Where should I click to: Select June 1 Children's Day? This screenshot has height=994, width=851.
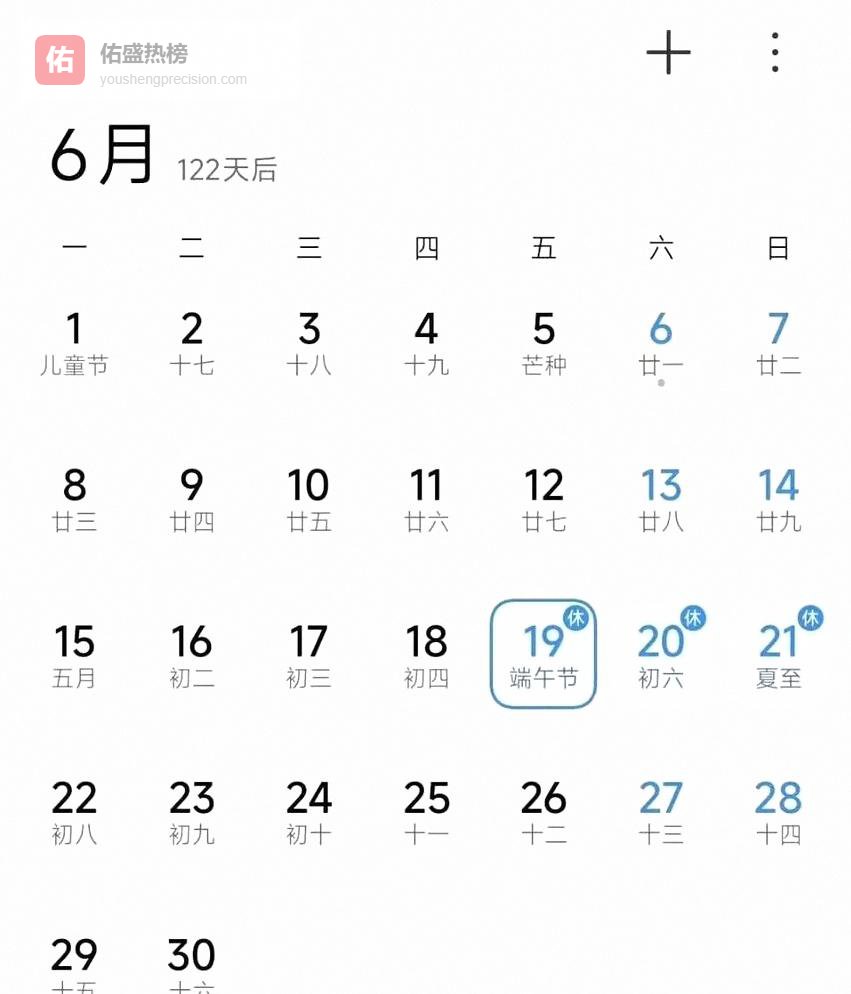(74, 342)
